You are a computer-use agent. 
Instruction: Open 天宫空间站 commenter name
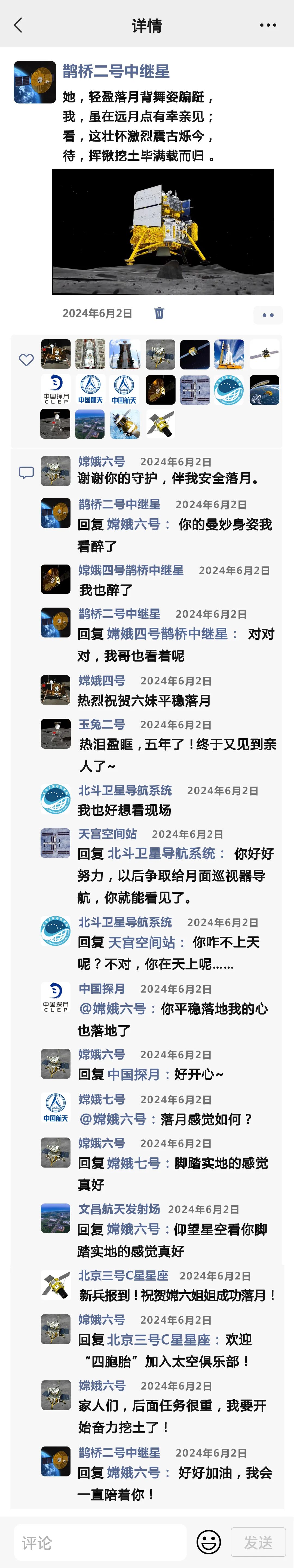coord(108,834)
